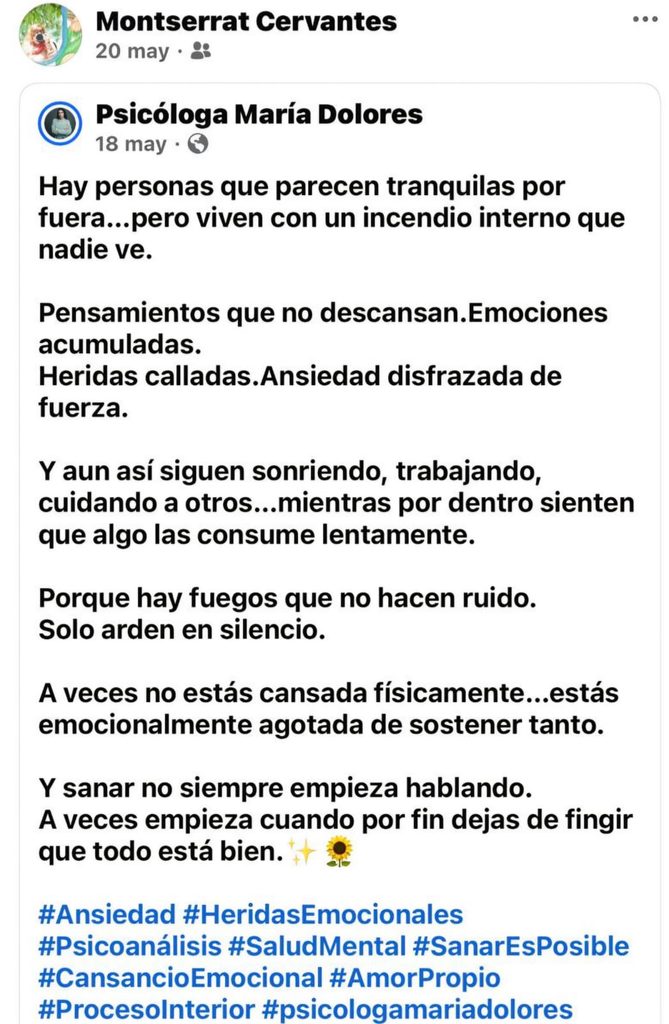669x1024 pixels.
Task: Open the #Psicoanálisis hashtag
Action: coord(130,946)
